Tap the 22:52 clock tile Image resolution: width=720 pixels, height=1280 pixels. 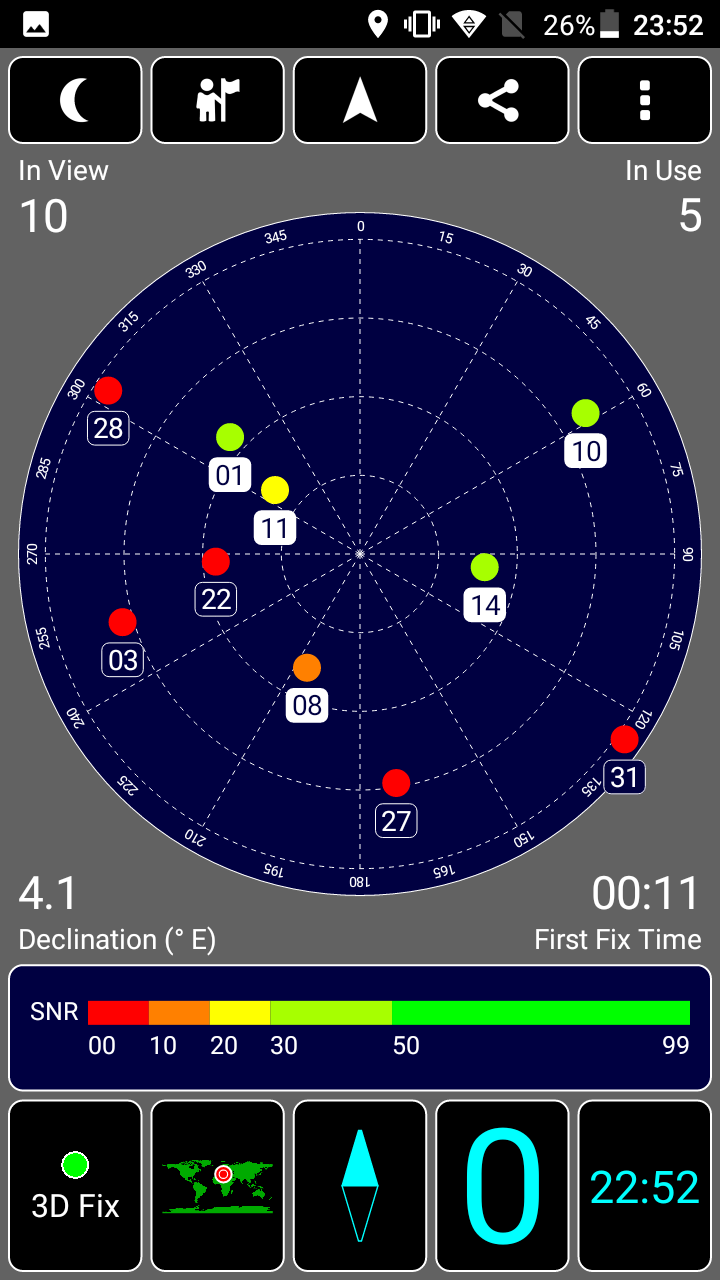coord(645,1186)
